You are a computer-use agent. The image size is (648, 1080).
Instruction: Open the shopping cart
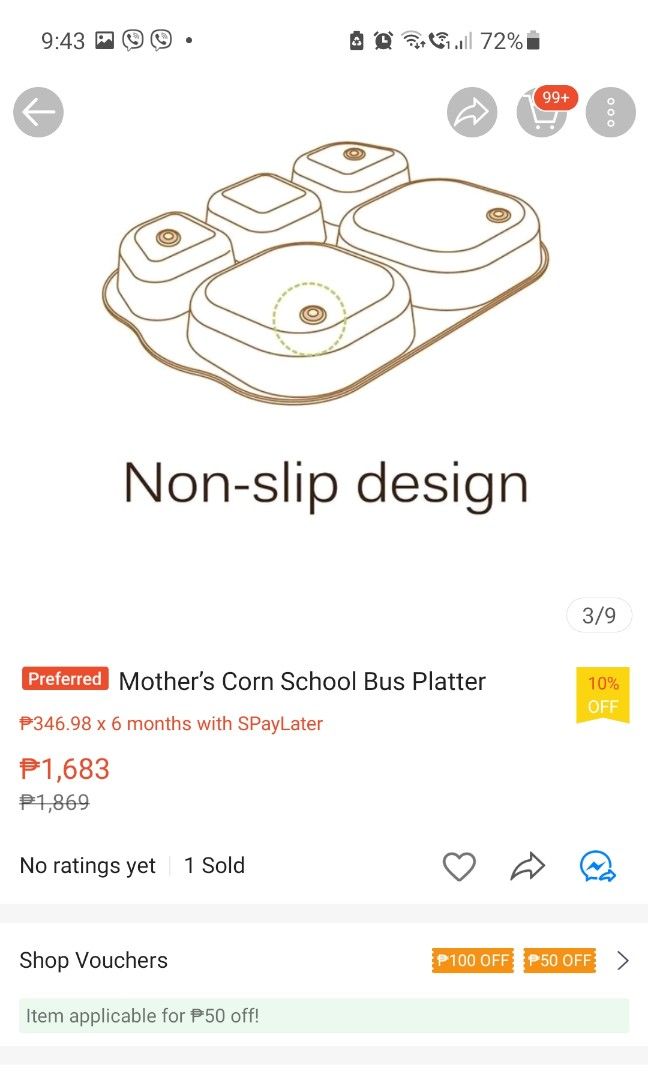[x=542, y=113]
